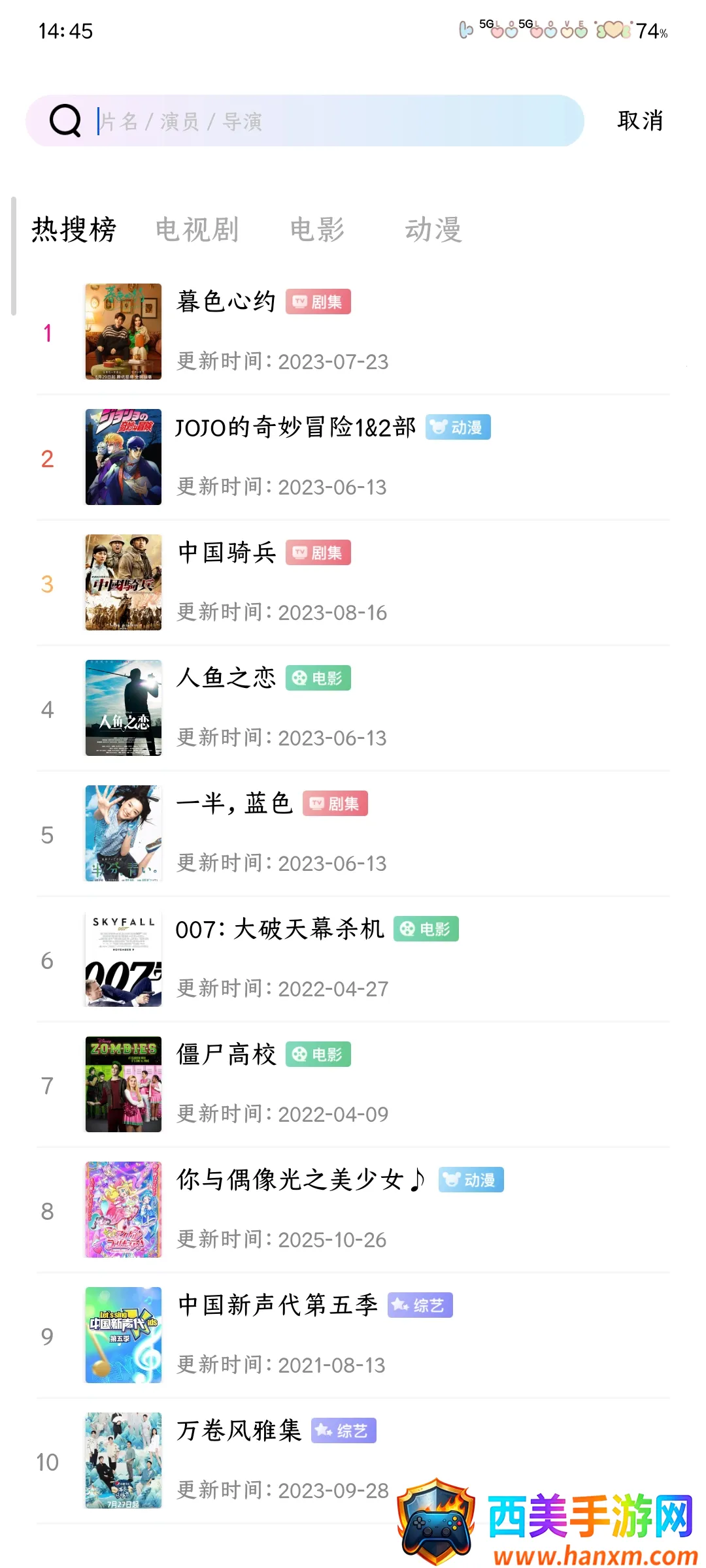Viewport: 706px width, 1568px height.
Task: Tap the 片名/演员/导演 search field
Action: click(327, 121)
